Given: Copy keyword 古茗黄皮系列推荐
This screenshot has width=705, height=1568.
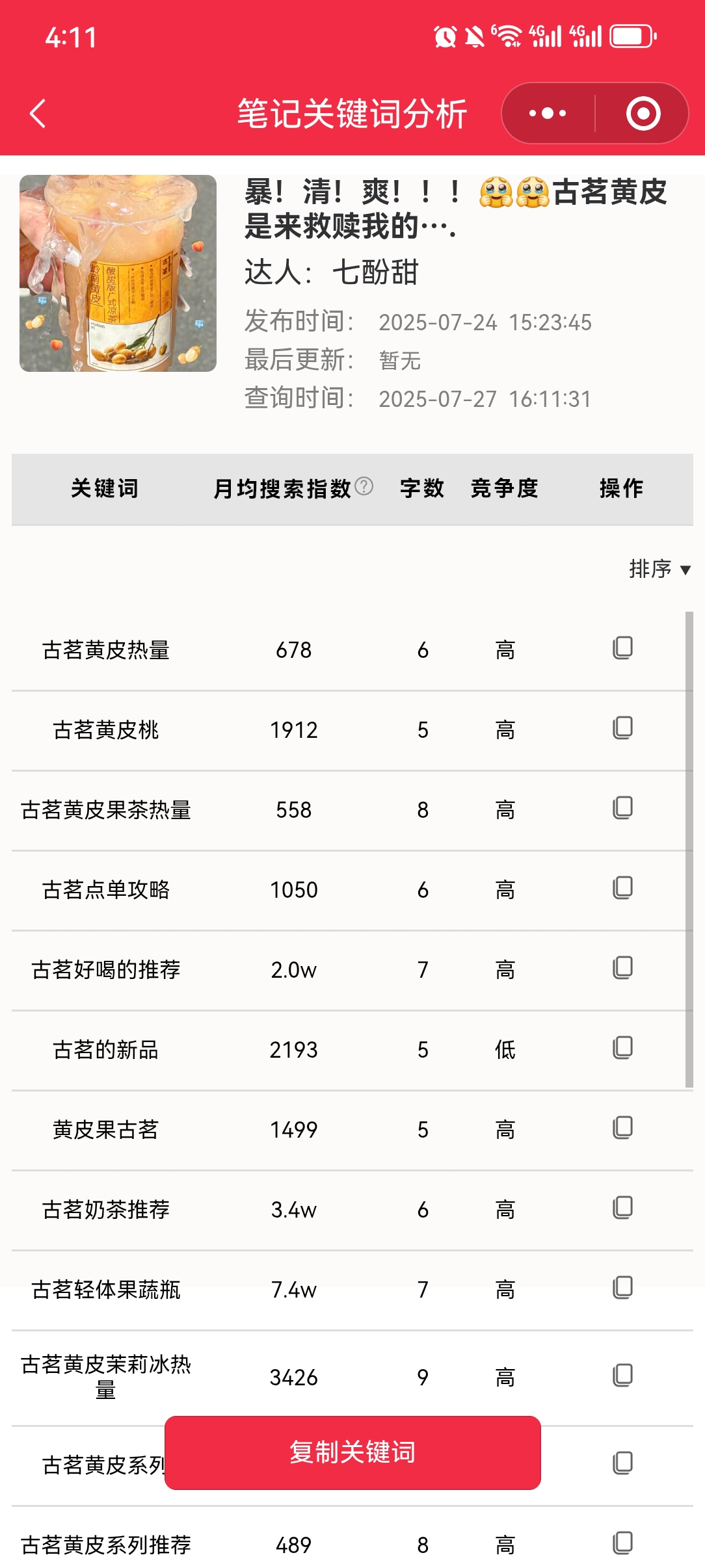Looking at the screenshot, I should (622, 1543).
